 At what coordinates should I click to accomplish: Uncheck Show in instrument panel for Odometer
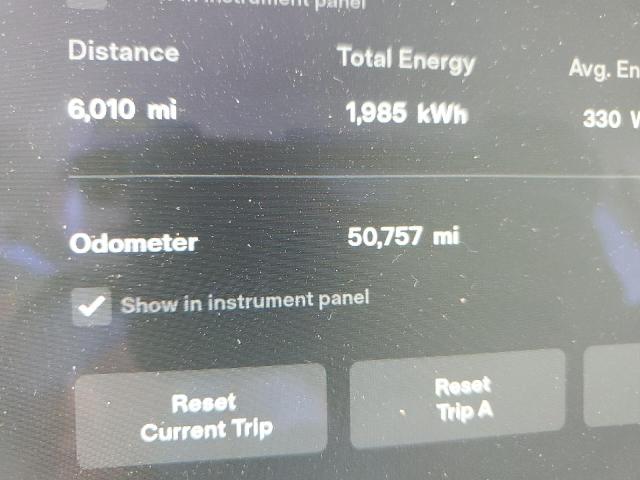tap(93, 307)
